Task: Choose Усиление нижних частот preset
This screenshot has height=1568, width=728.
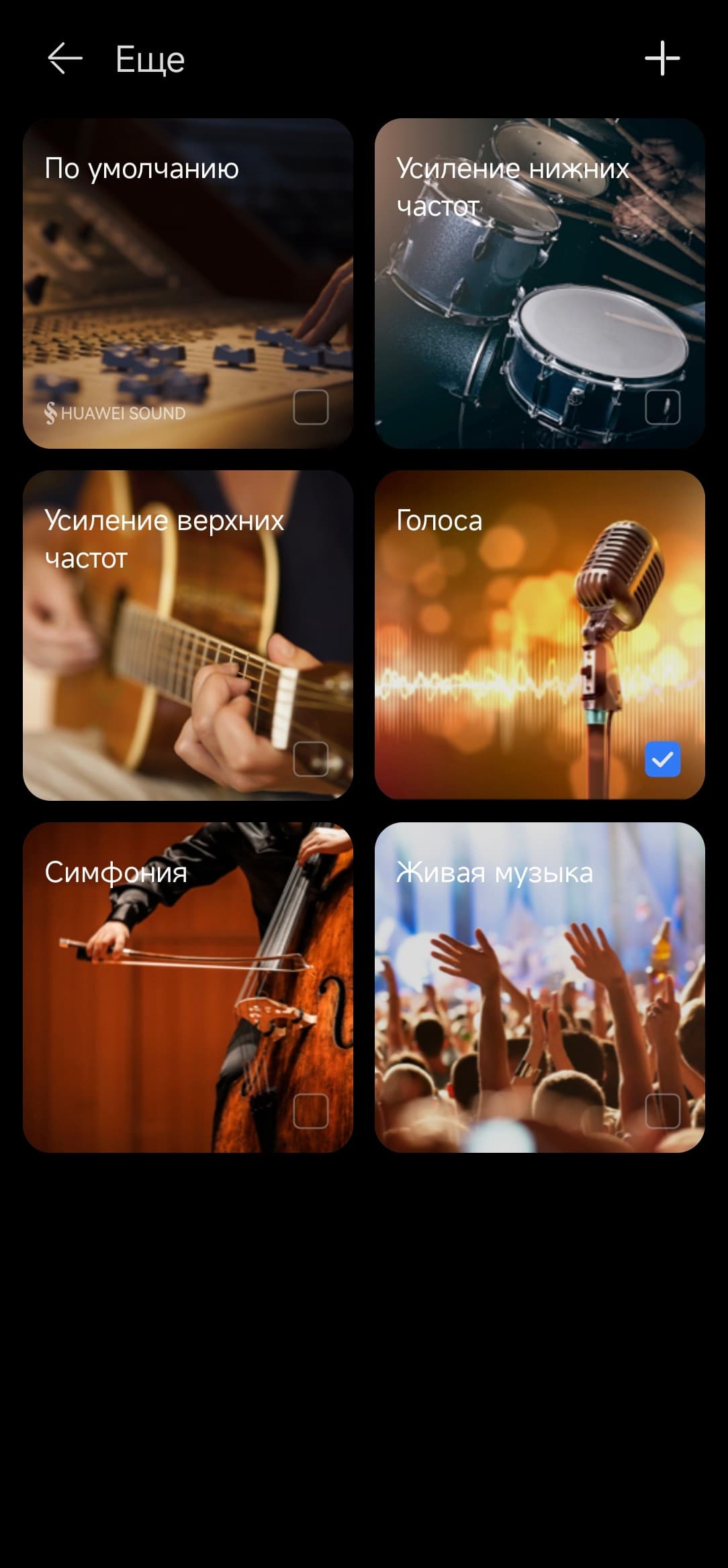Action: pos(539,283)
